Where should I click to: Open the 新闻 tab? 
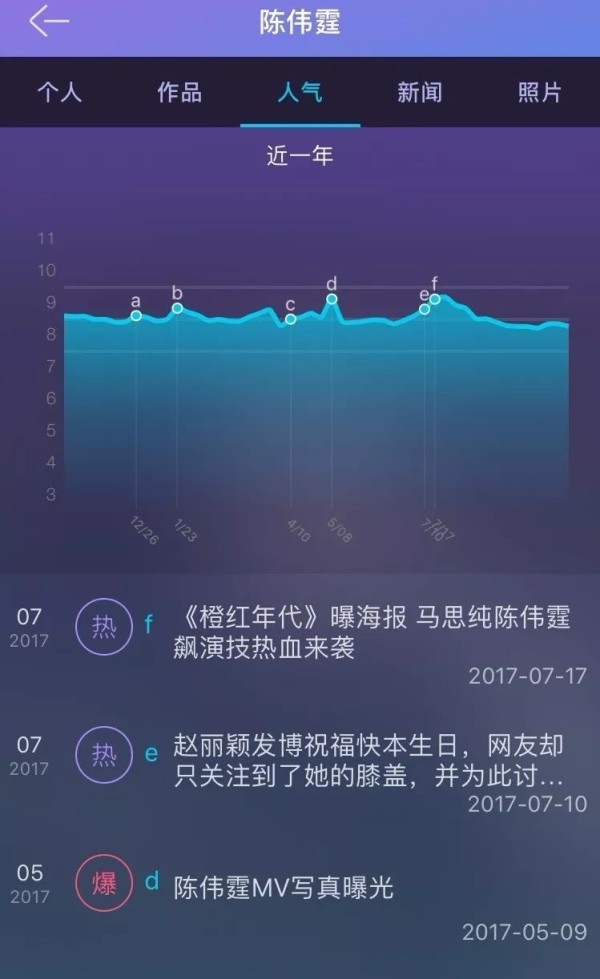pyautogui.click(x=420, y=93)
